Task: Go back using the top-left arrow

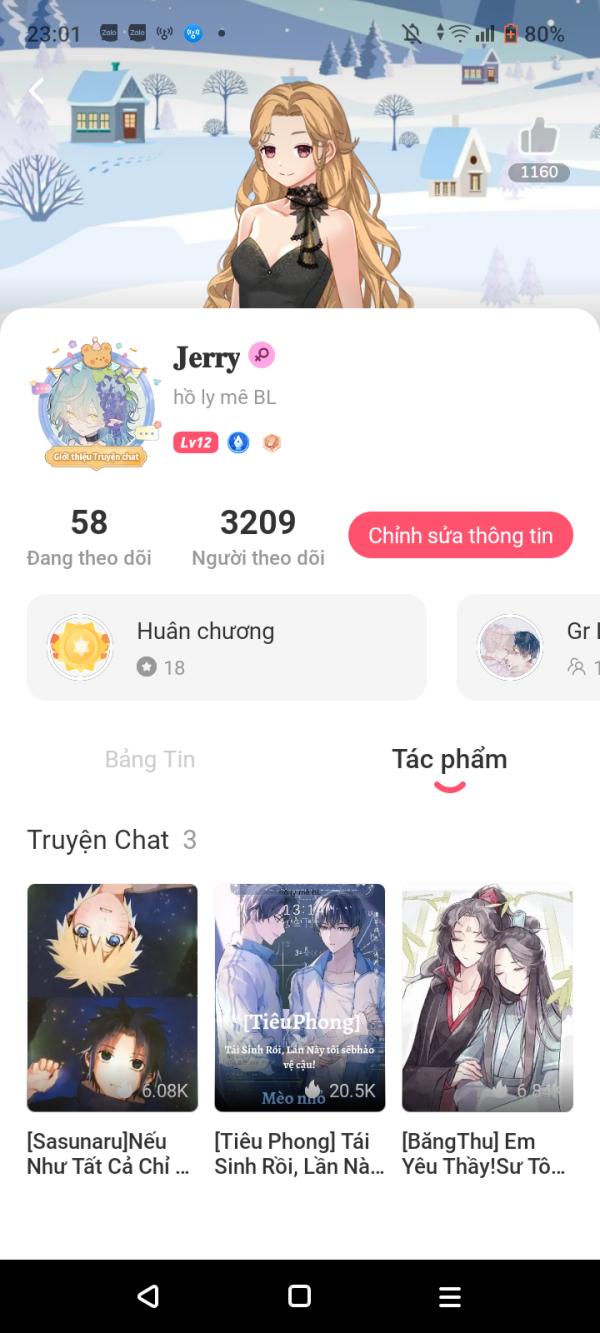Action: coord(36,91)
